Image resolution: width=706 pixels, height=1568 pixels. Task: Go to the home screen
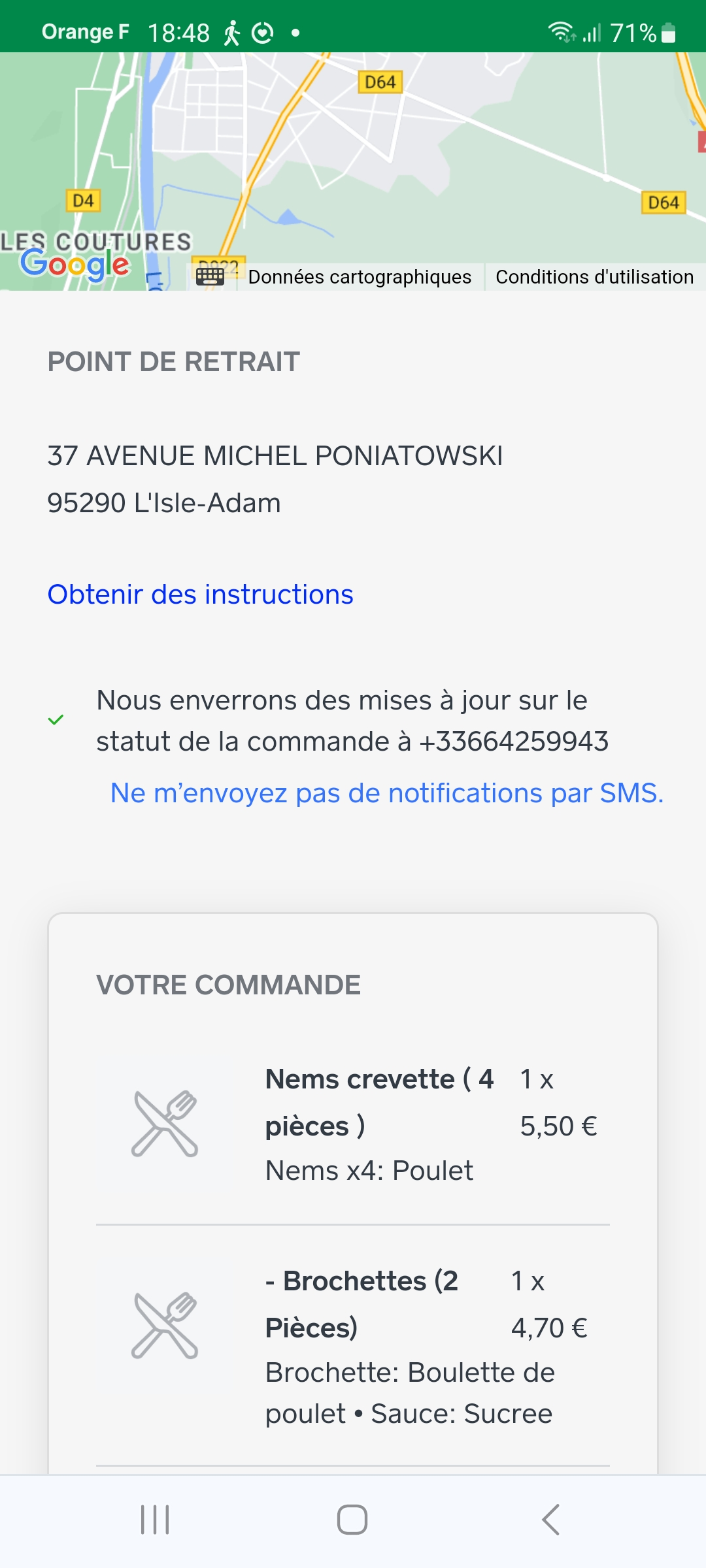(x=352, y=1520)
